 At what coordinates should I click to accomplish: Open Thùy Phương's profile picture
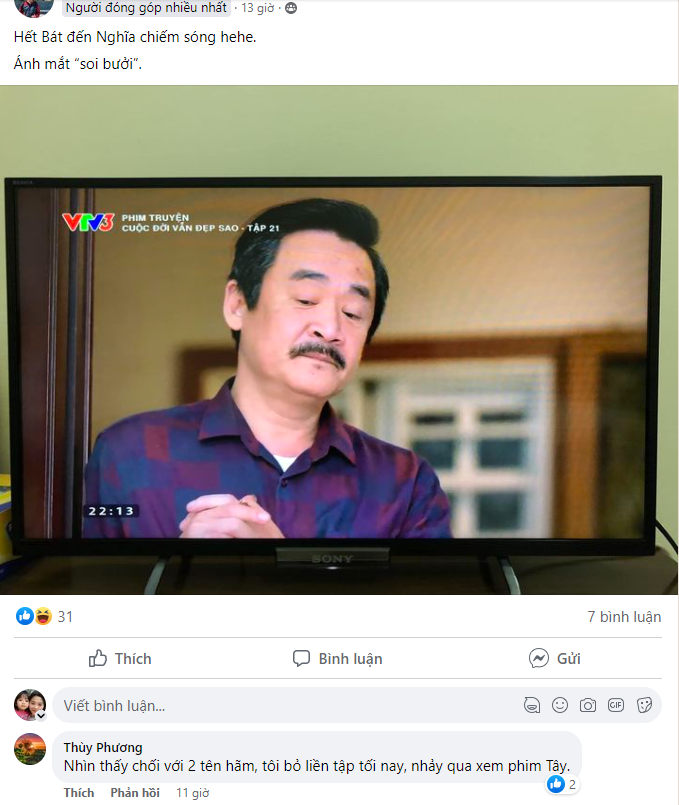30,749
